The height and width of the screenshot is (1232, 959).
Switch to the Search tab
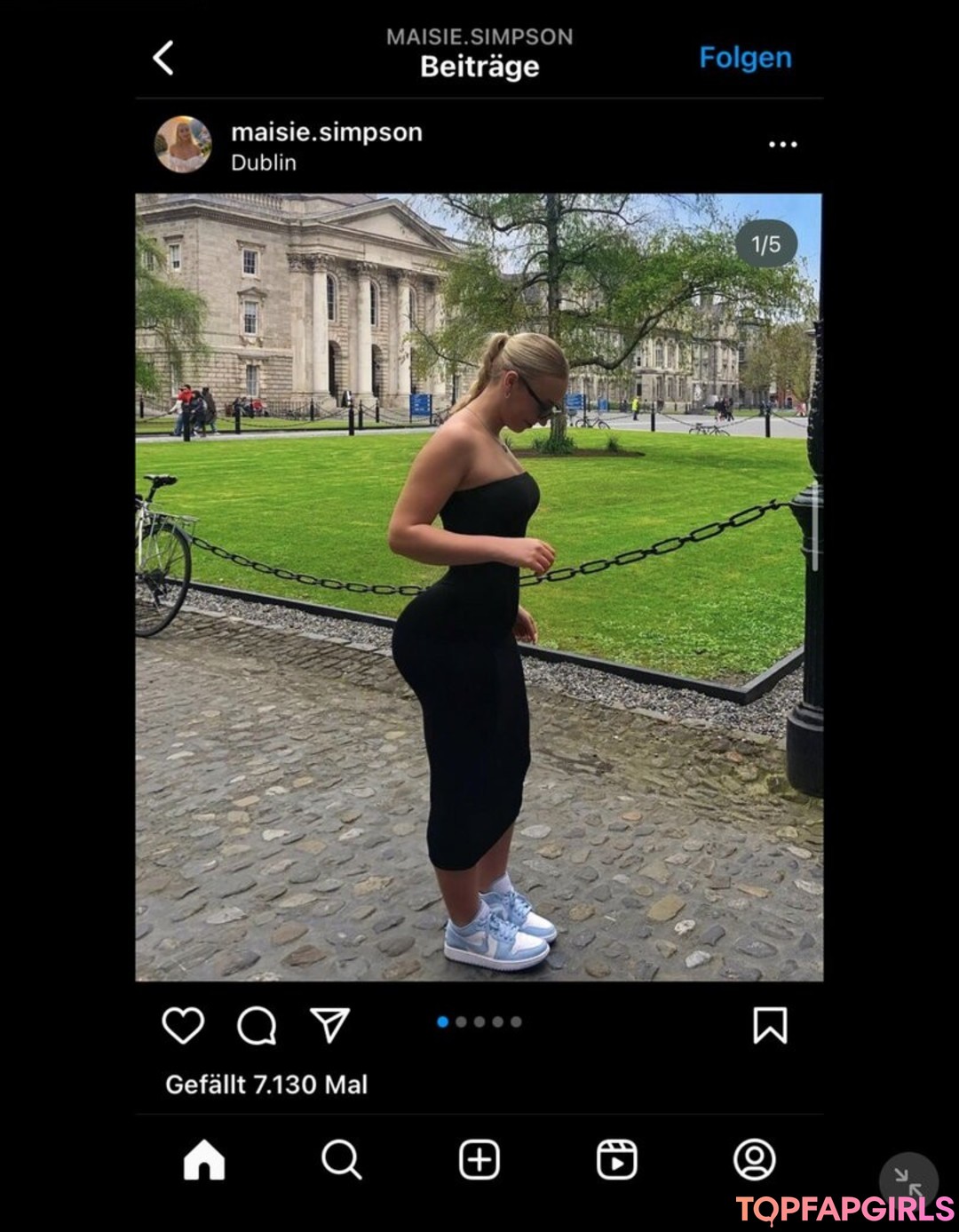(341, 1160)
